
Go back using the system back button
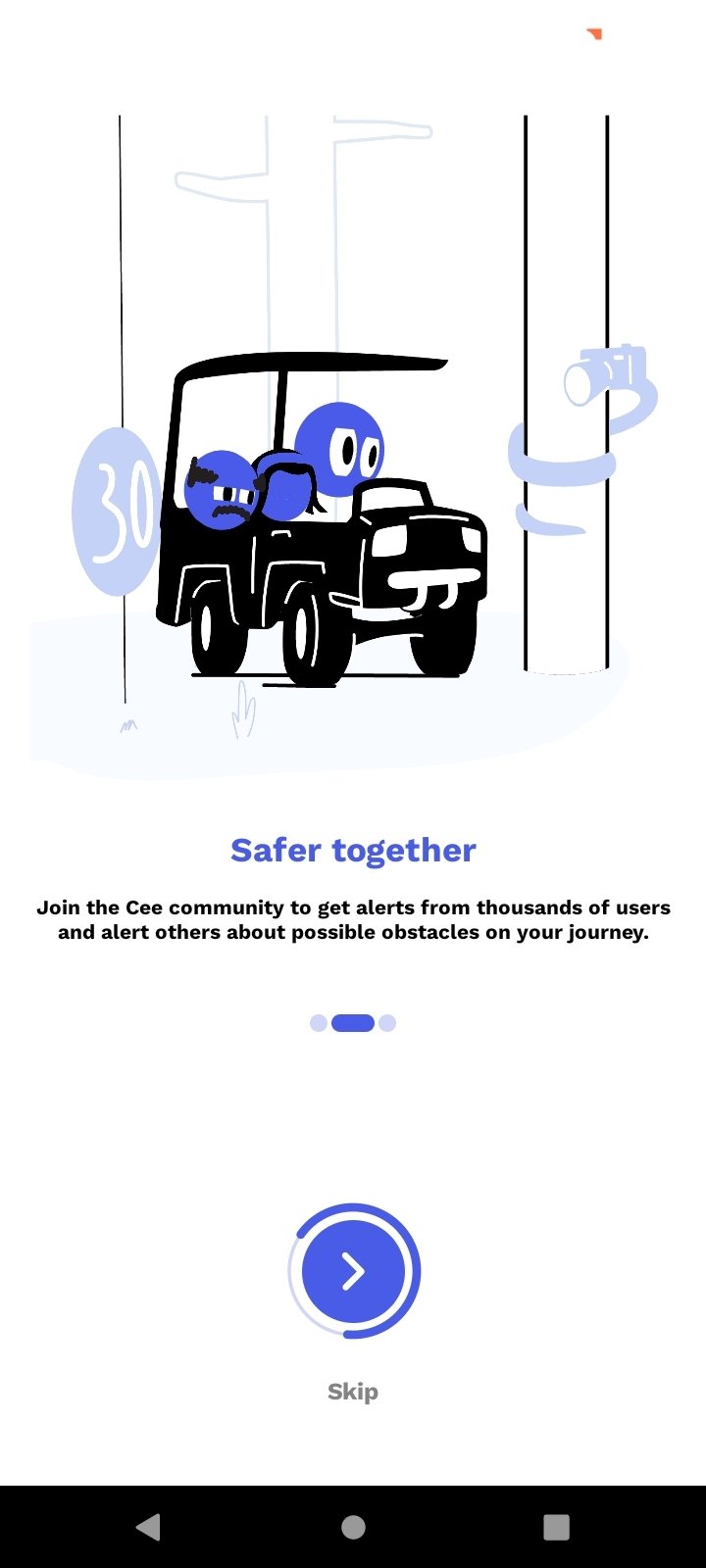148,1527
